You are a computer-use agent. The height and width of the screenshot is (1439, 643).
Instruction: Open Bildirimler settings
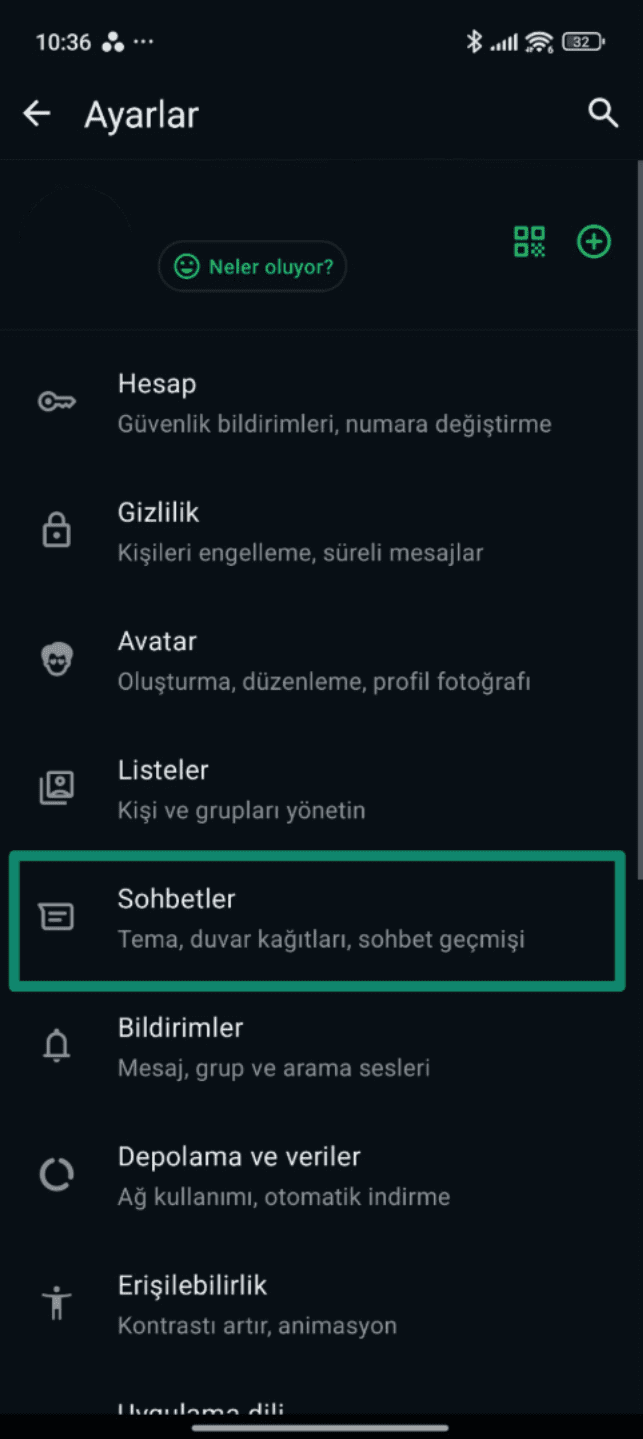click(320, 1047)
